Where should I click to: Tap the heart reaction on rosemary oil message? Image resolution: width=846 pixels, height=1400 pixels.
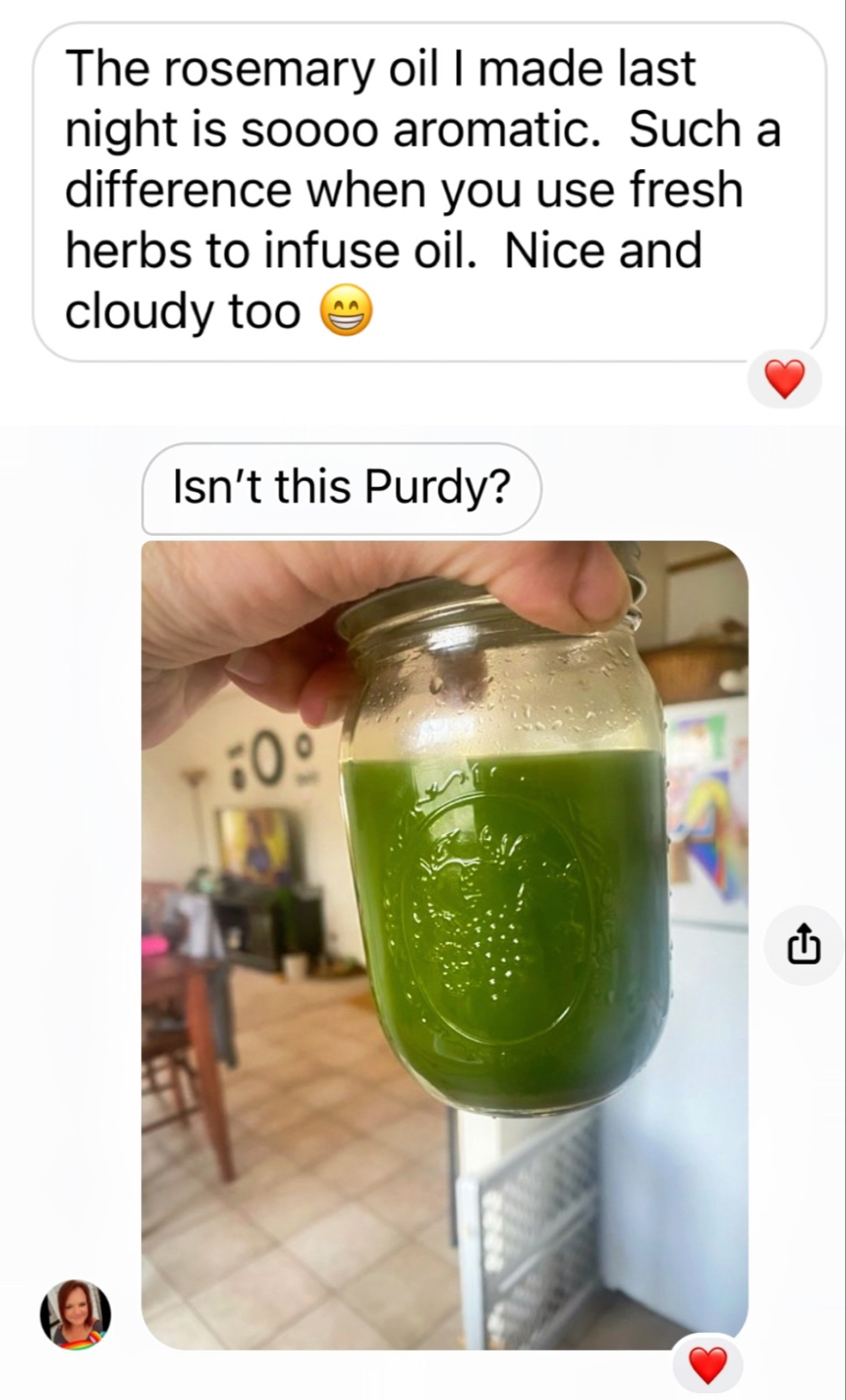click(785, 379)
